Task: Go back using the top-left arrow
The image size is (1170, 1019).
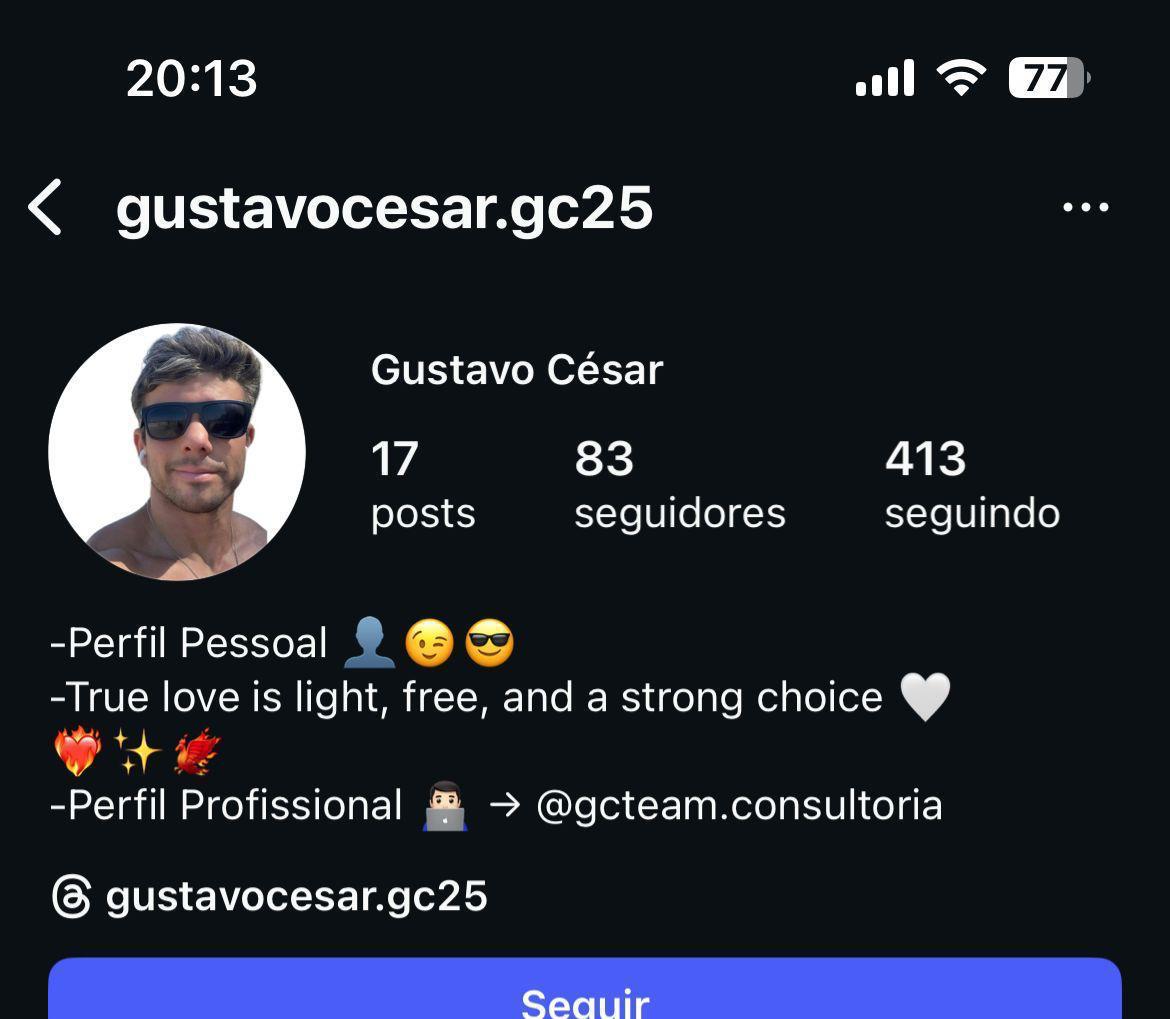Action: [x=45, y=208]
